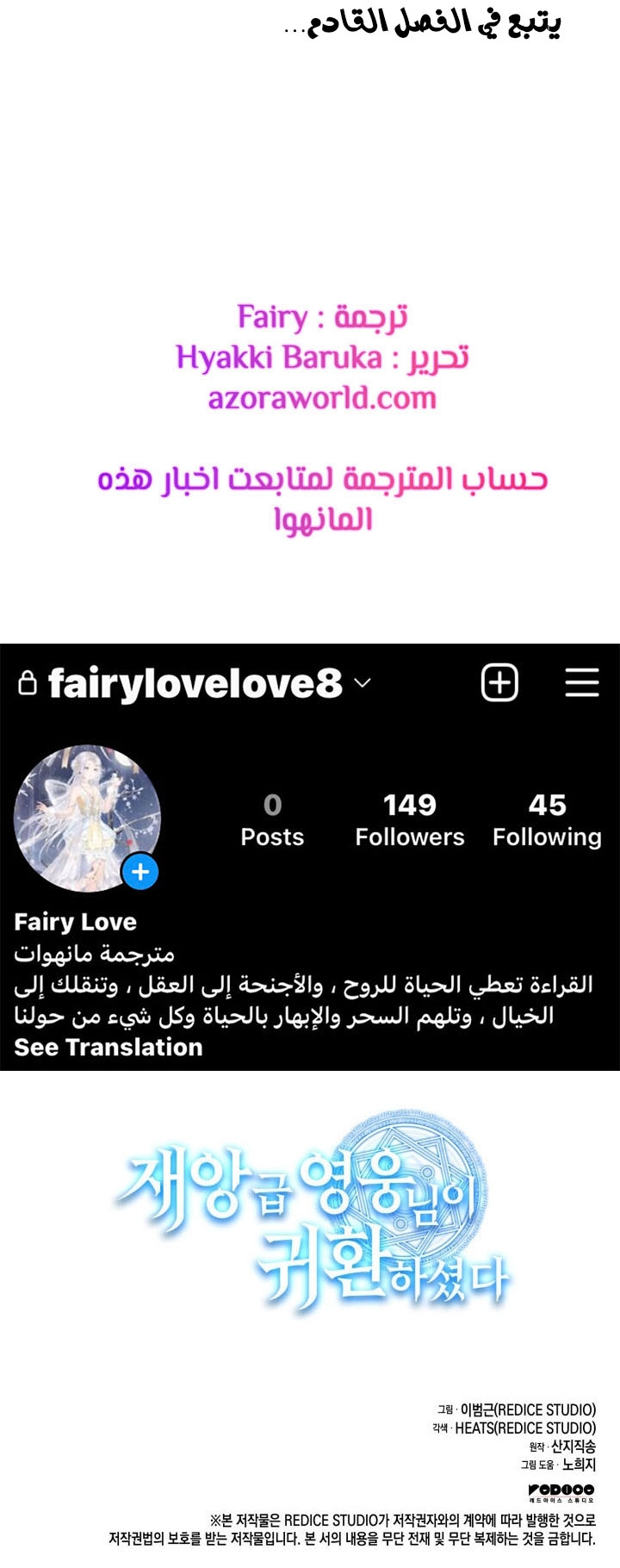
Task: Open the Followers list tab
Action: [409, 818]
